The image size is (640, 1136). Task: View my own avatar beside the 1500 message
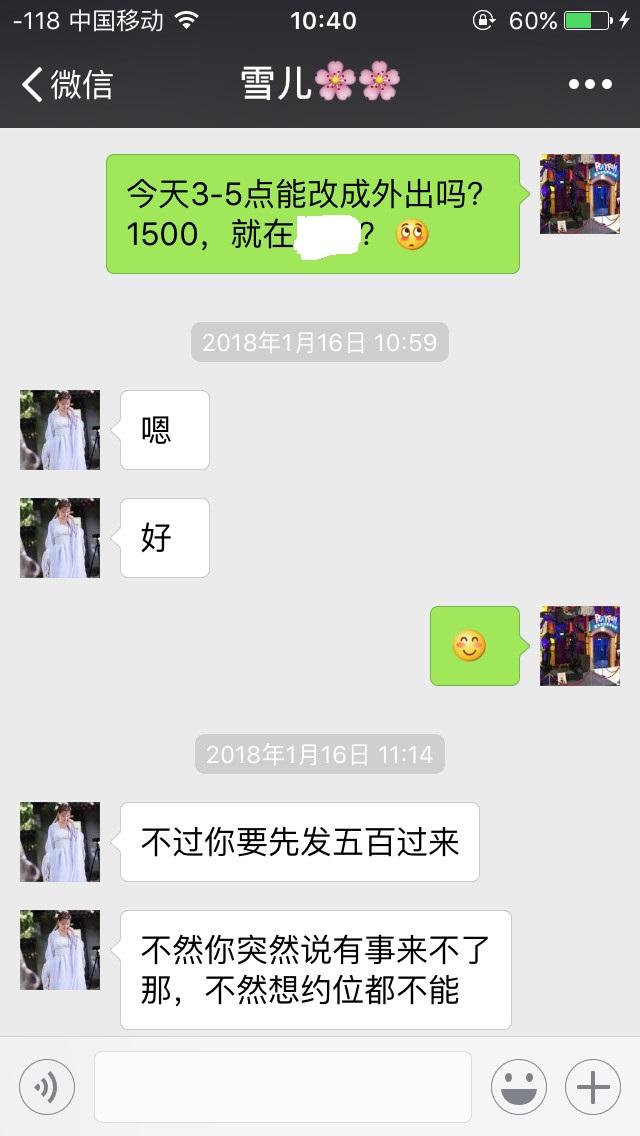[580, 194]
